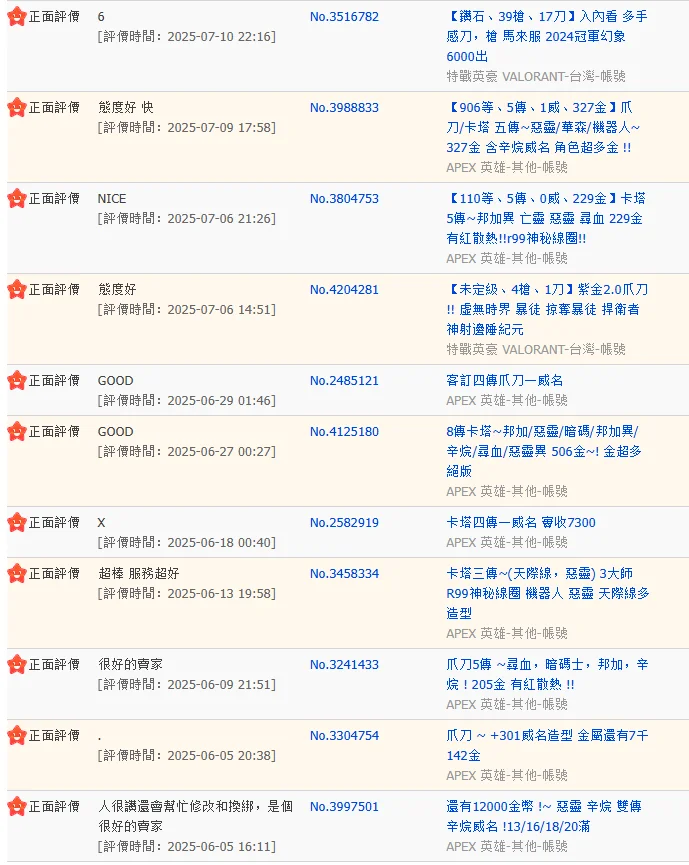Open listing No.3304754

coord(344,736)
